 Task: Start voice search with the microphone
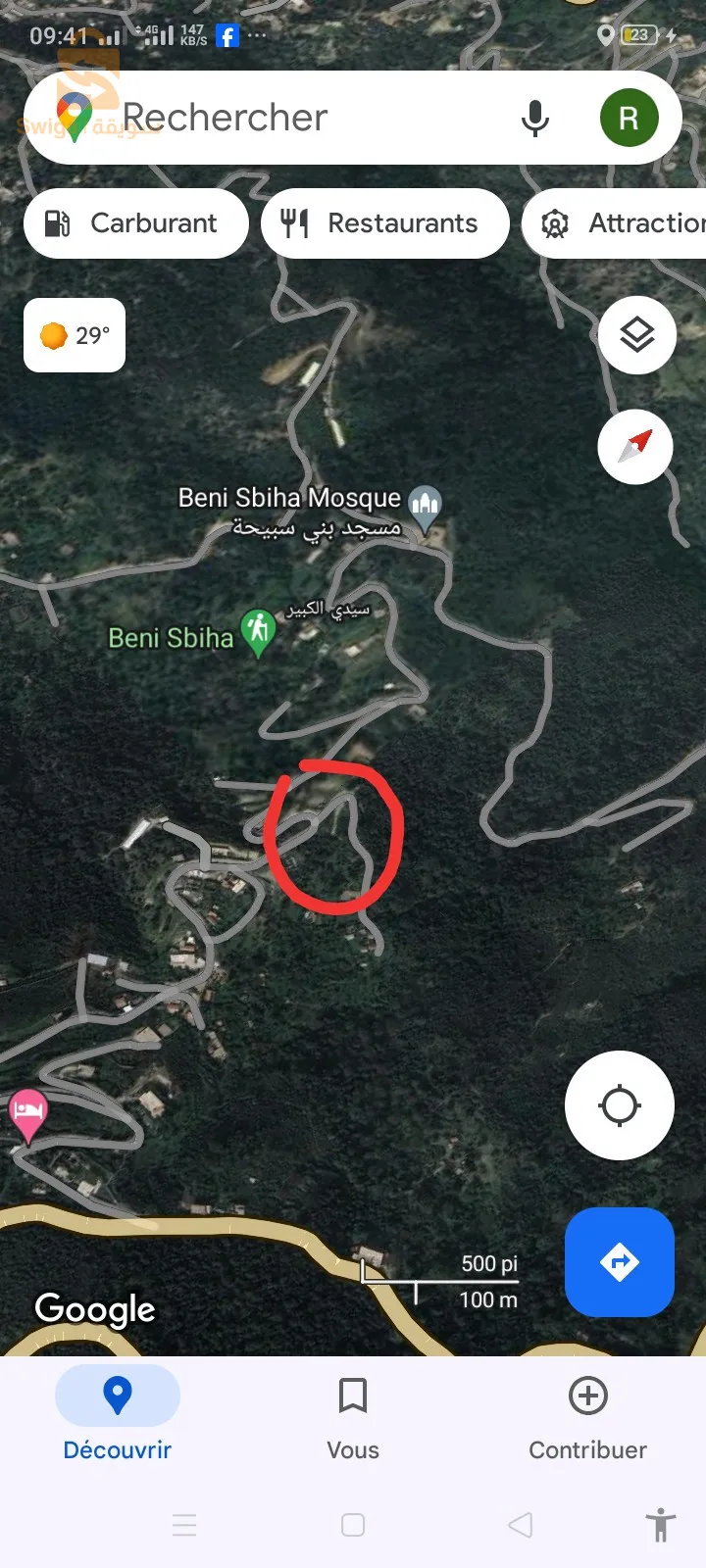[x=534, y=118]
